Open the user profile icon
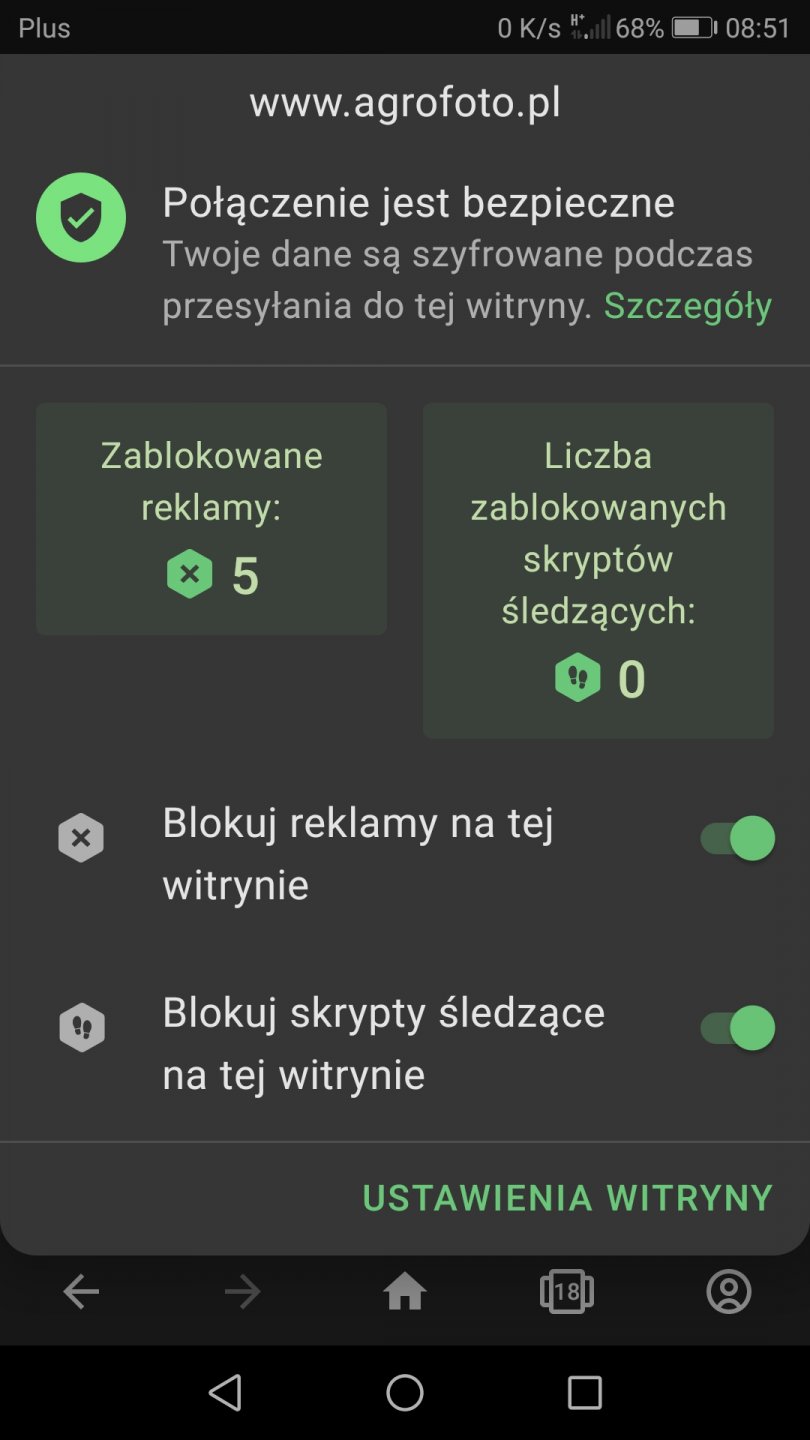Viewport: 810px width, 1440px height. click(728, 1293)
